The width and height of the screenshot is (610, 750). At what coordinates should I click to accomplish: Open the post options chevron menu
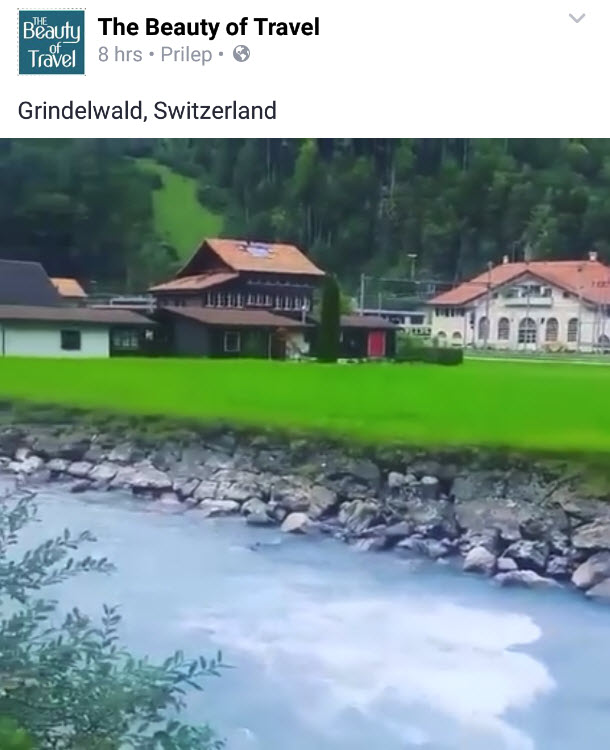click(577, 19)
